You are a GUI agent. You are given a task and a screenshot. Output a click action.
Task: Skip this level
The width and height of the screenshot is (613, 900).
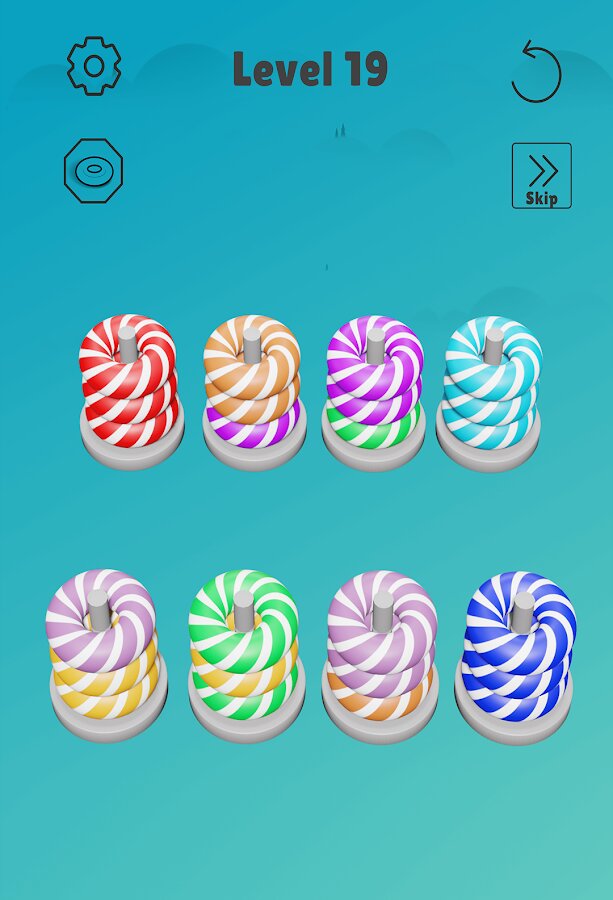pos(541,176)
